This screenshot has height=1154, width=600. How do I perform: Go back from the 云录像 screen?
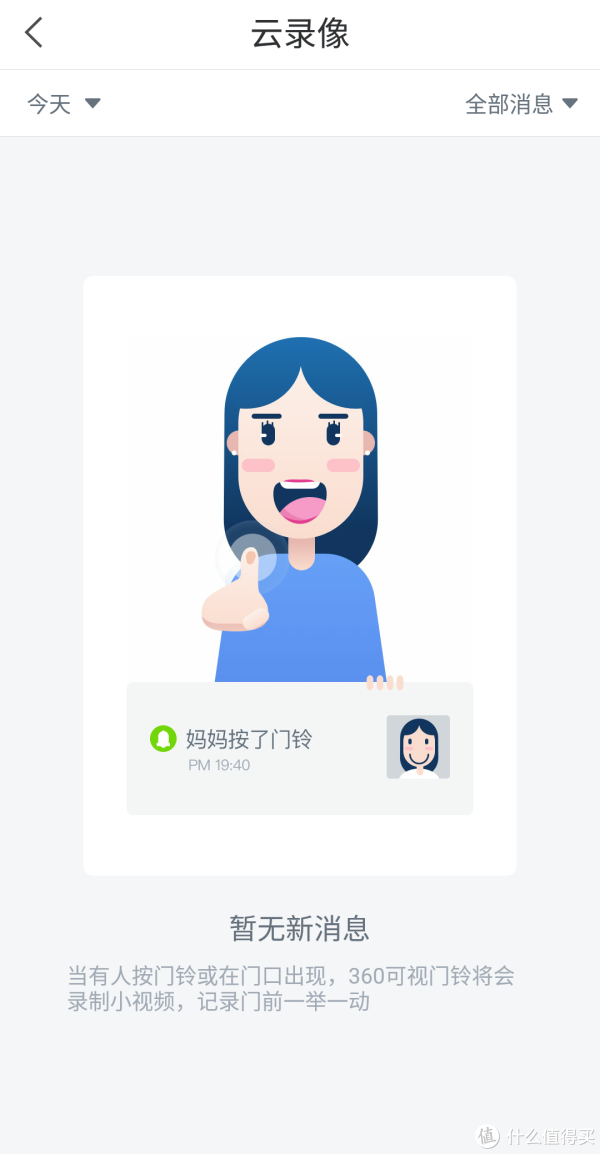coord(34,33)
